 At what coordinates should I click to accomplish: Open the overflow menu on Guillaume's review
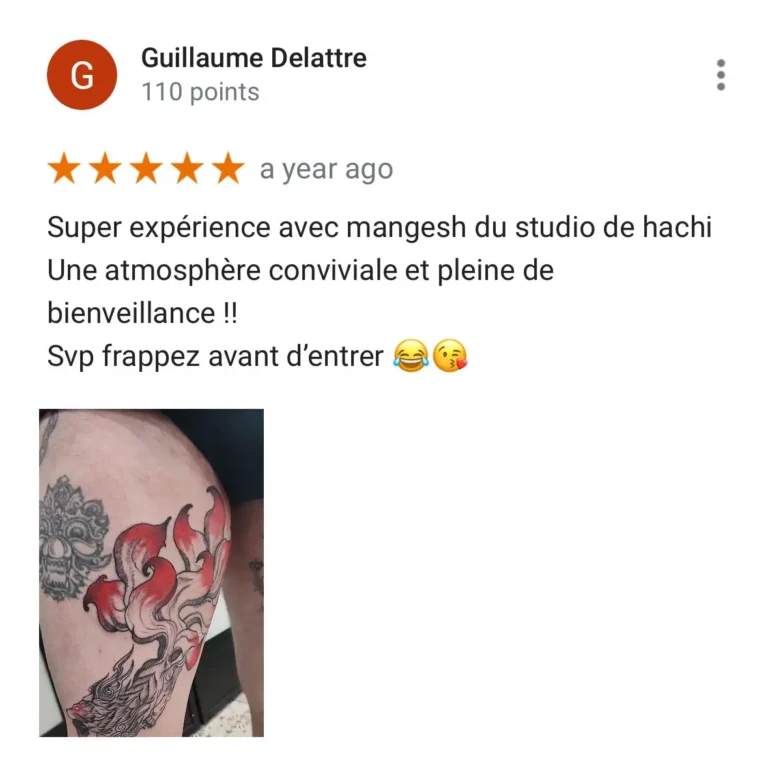(720, 75)
